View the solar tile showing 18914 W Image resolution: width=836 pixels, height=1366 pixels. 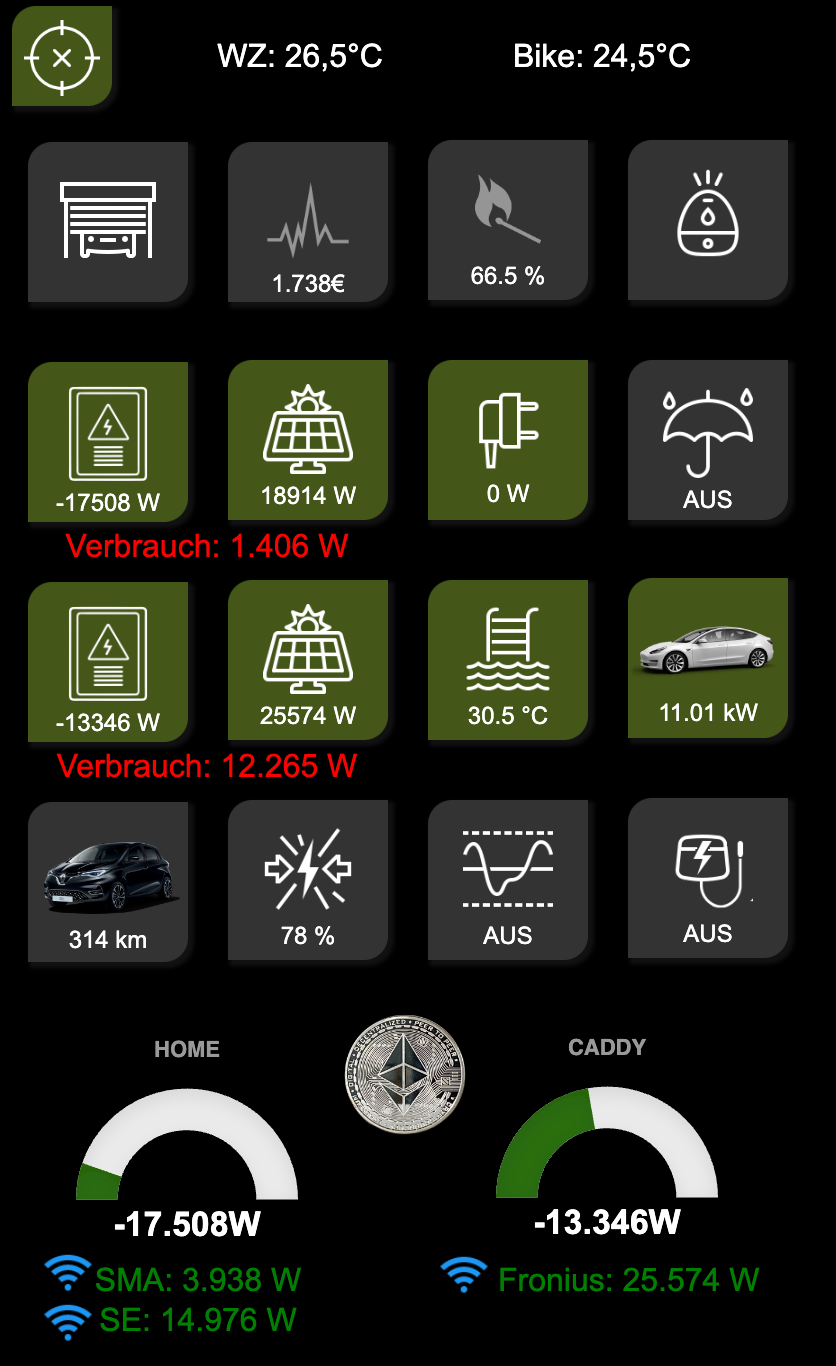point(308,441)
